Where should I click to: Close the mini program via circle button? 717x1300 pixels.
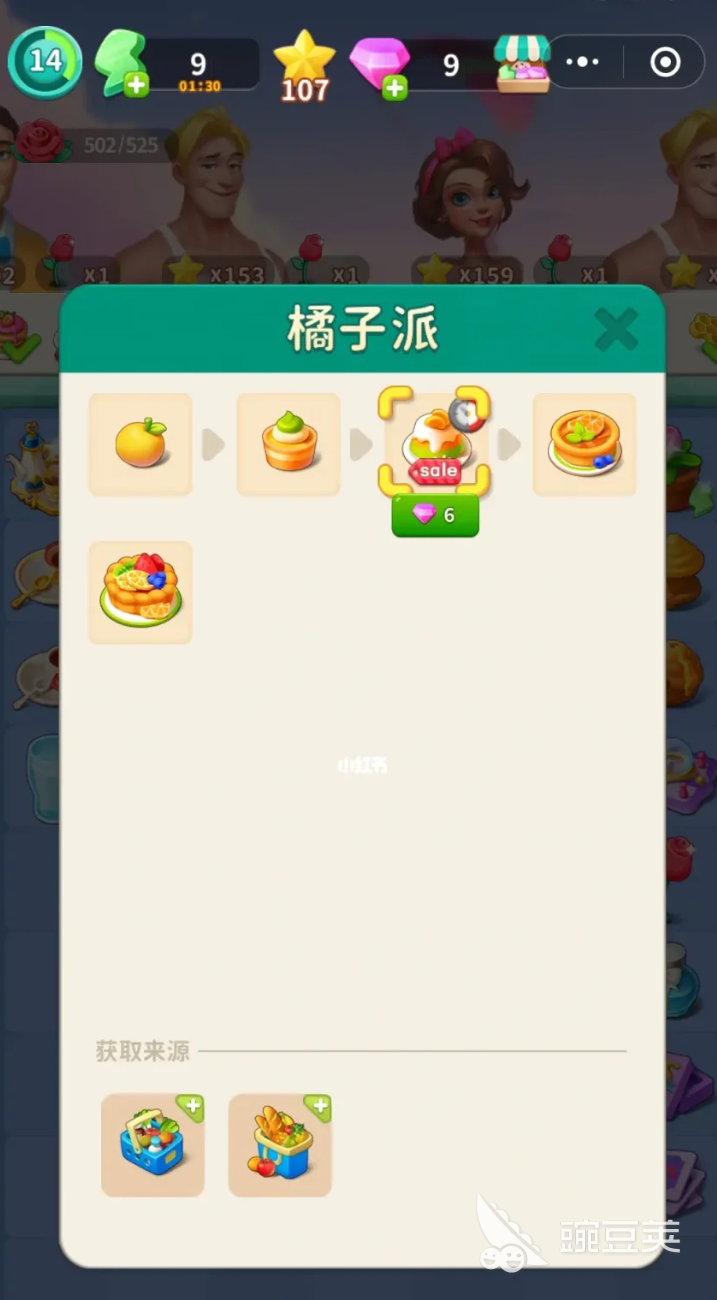(x=665, y=62)
